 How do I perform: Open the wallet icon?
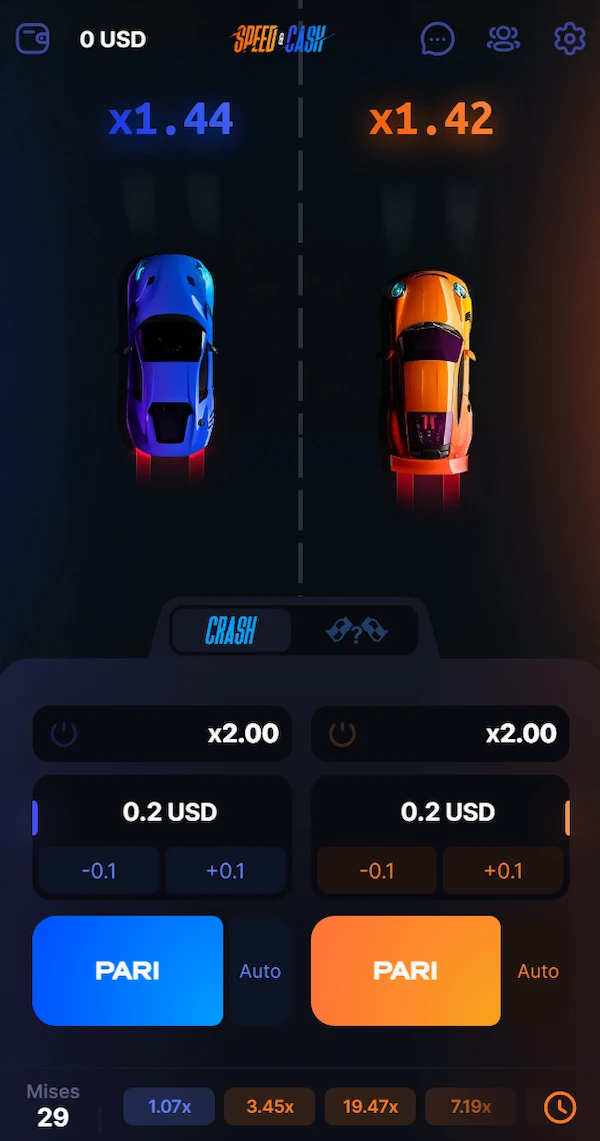click(x=33, y=39)
